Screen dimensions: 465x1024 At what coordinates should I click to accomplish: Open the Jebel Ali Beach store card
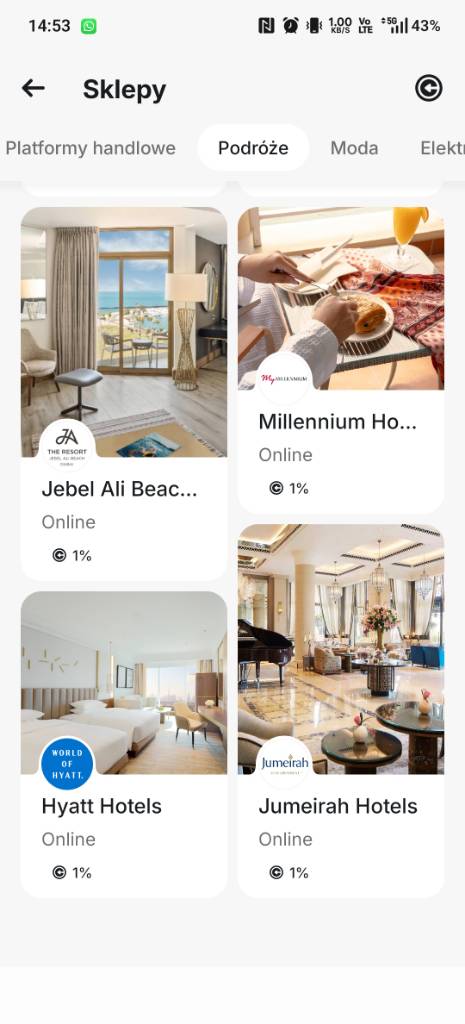pos(124,394)
